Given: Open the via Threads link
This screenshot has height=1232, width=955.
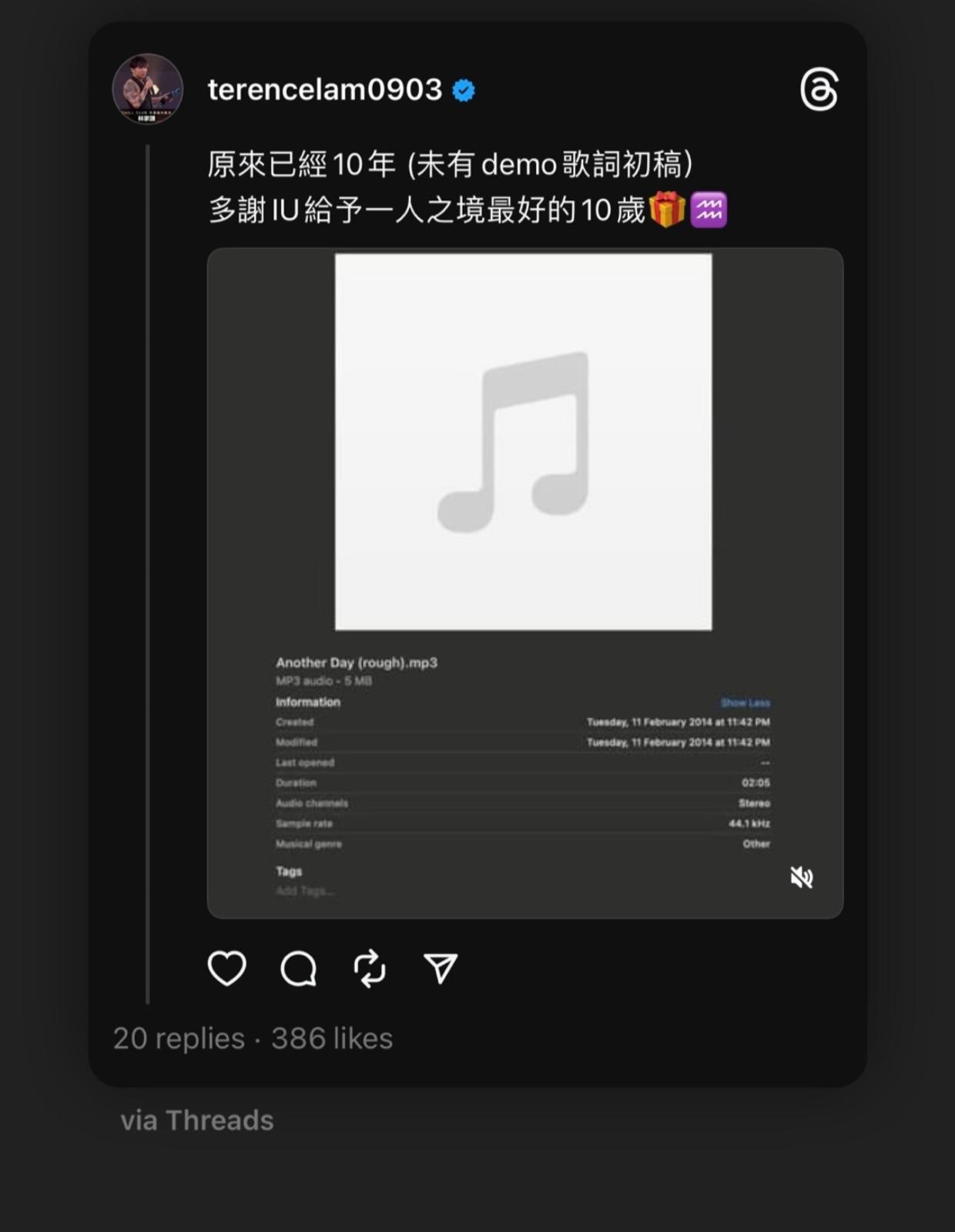Looking at the screenshot, I should [195, 1121].
